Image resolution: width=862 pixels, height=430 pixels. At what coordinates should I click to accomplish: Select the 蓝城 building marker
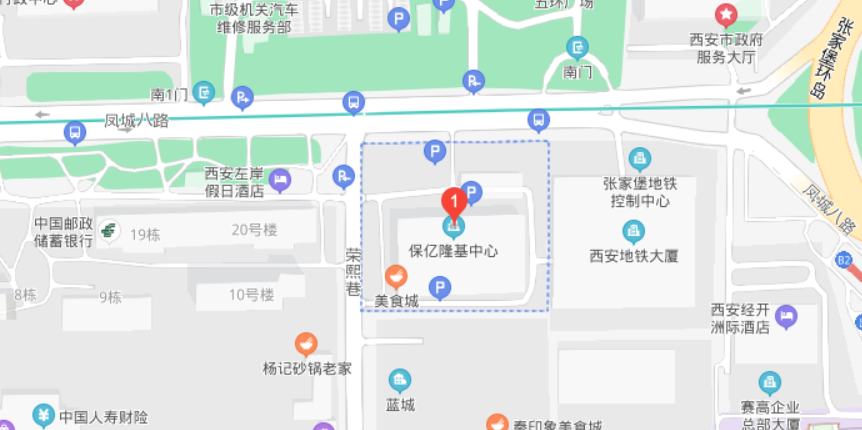[x=400, y=380]
